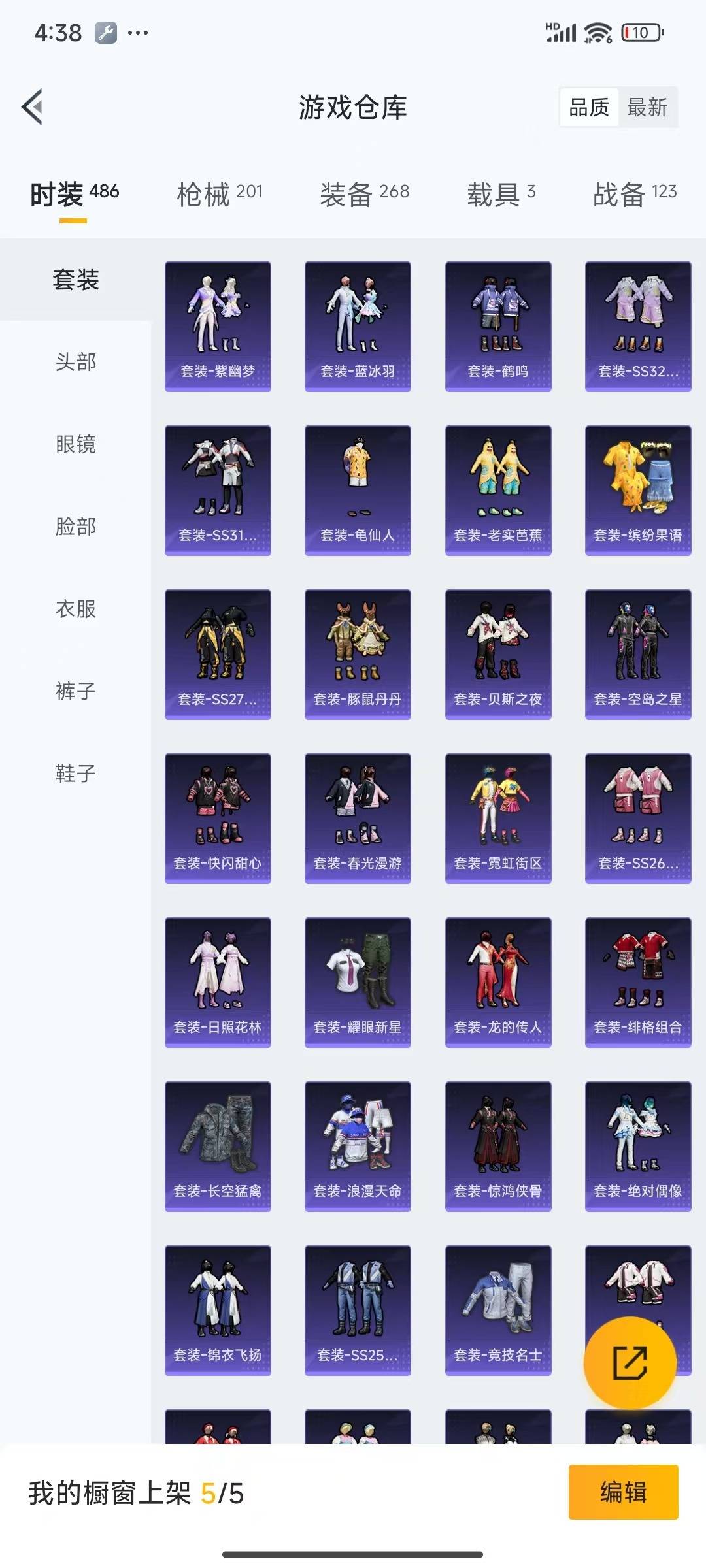Select the 衣服 category
The image size is (706, 1568).
76,609
